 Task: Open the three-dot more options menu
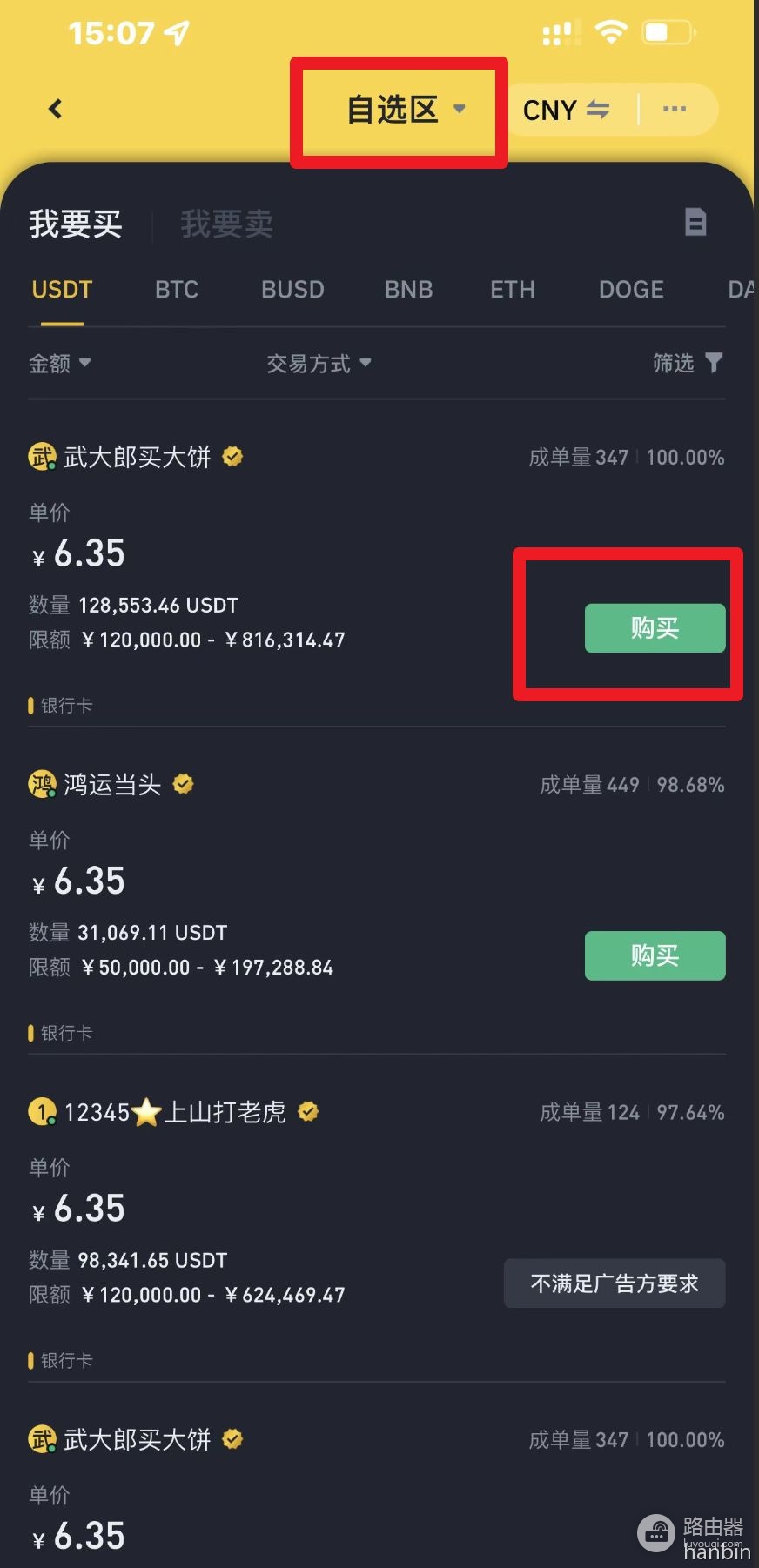(x=675, y=109)
